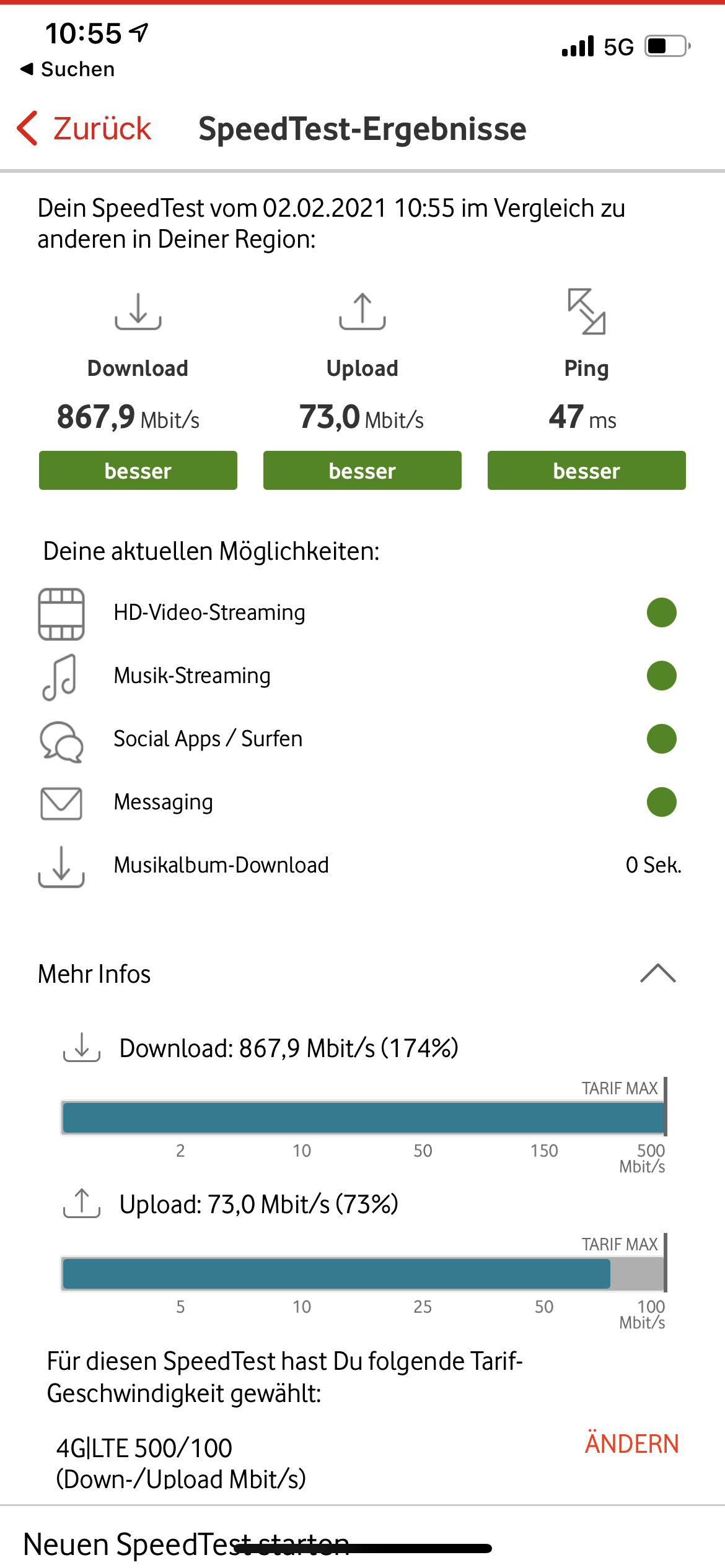Tap ÄNDERN to change the tariff speed

(631, 1444)
